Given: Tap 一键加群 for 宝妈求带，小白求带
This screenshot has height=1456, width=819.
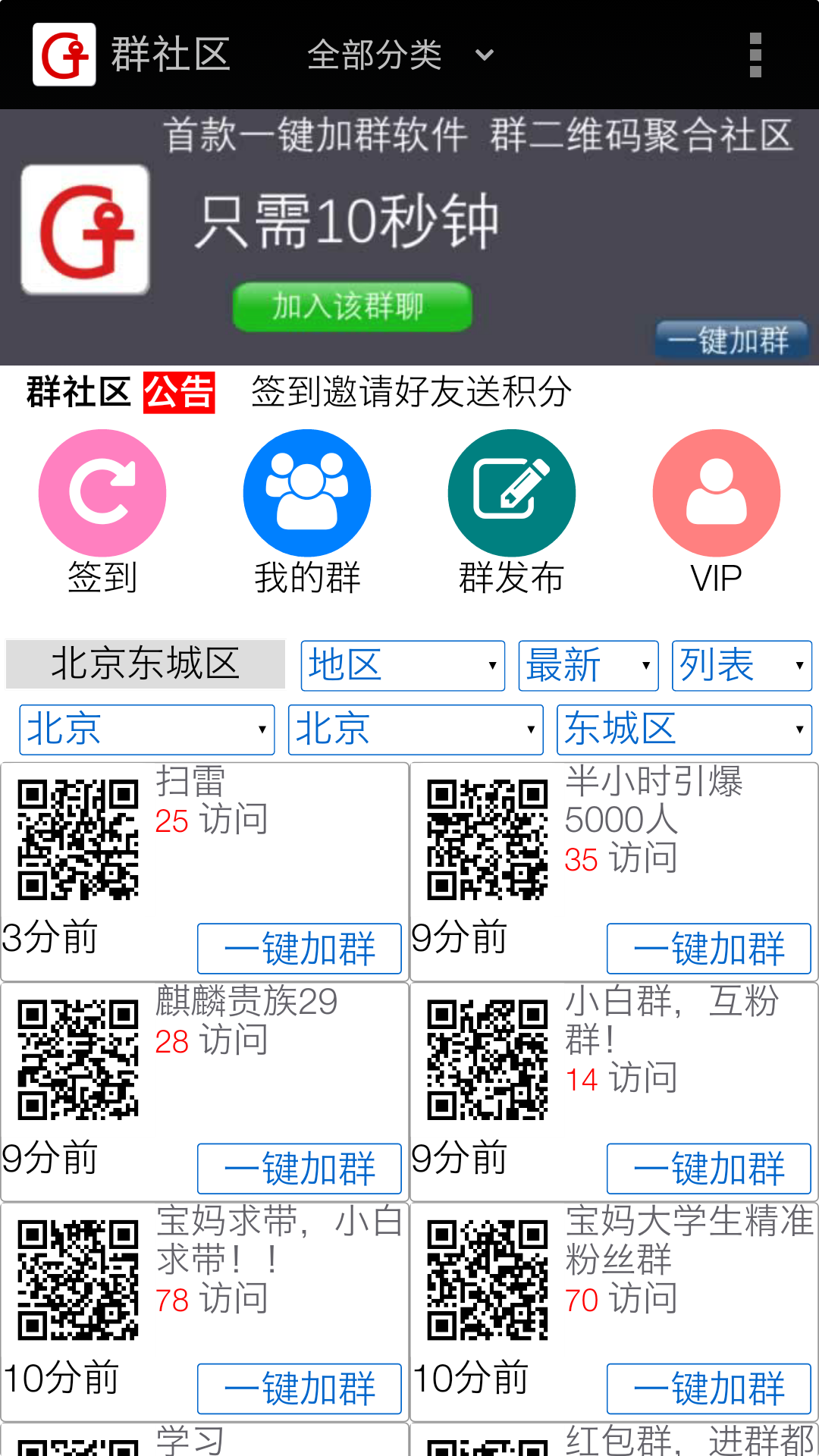Looking at the screenshot, I should (300, 1389).
